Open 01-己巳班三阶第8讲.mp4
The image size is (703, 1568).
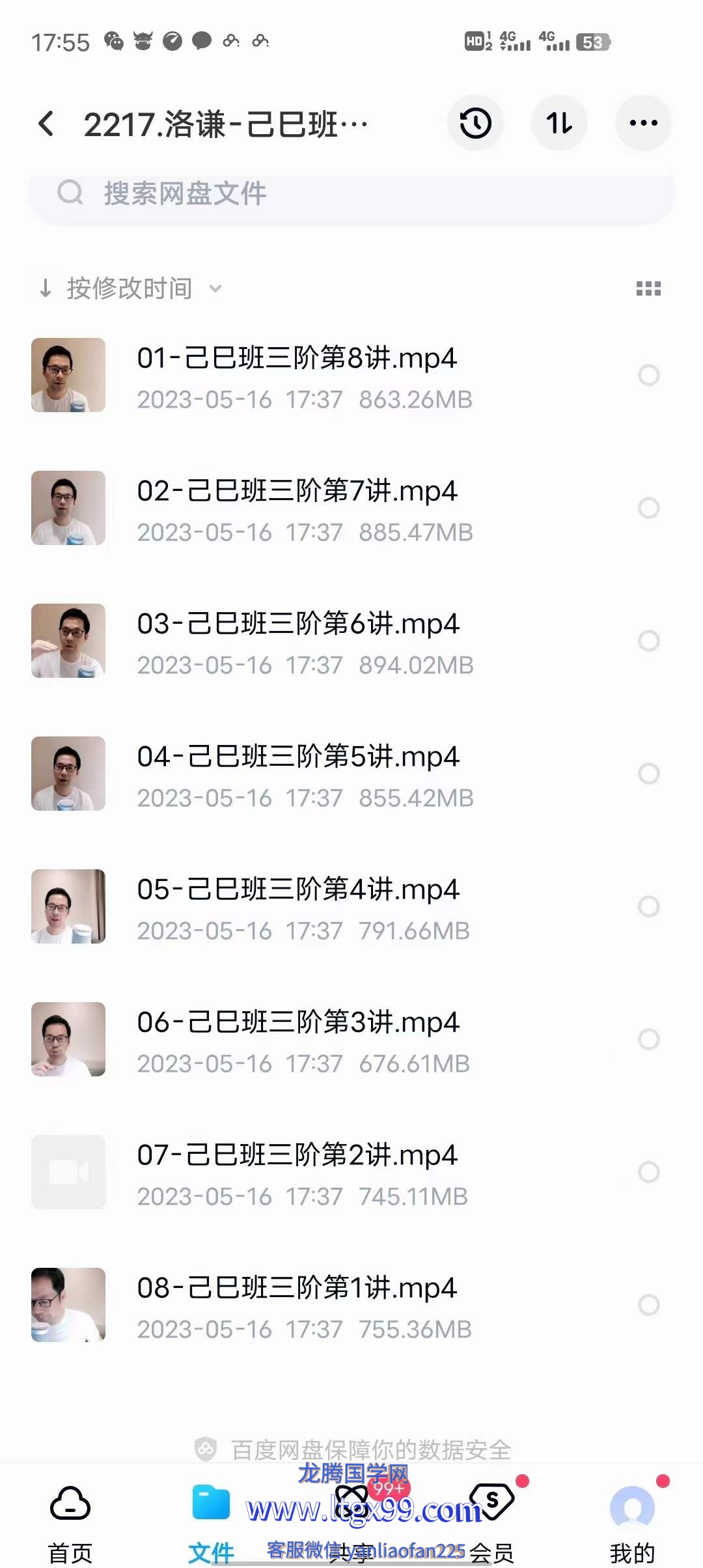click(297, 375)
